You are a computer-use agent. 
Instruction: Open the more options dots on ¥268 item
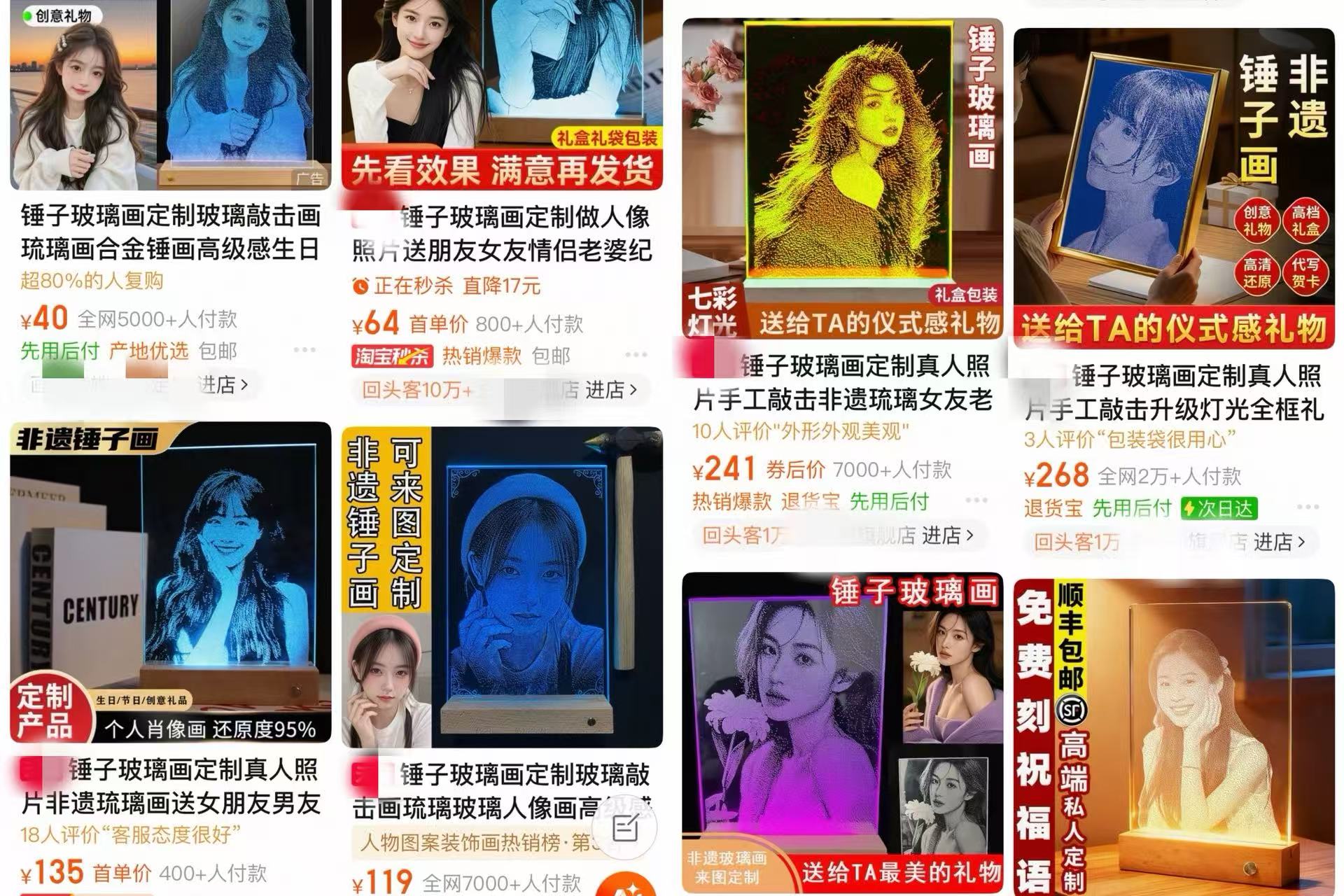(1307, 507)
